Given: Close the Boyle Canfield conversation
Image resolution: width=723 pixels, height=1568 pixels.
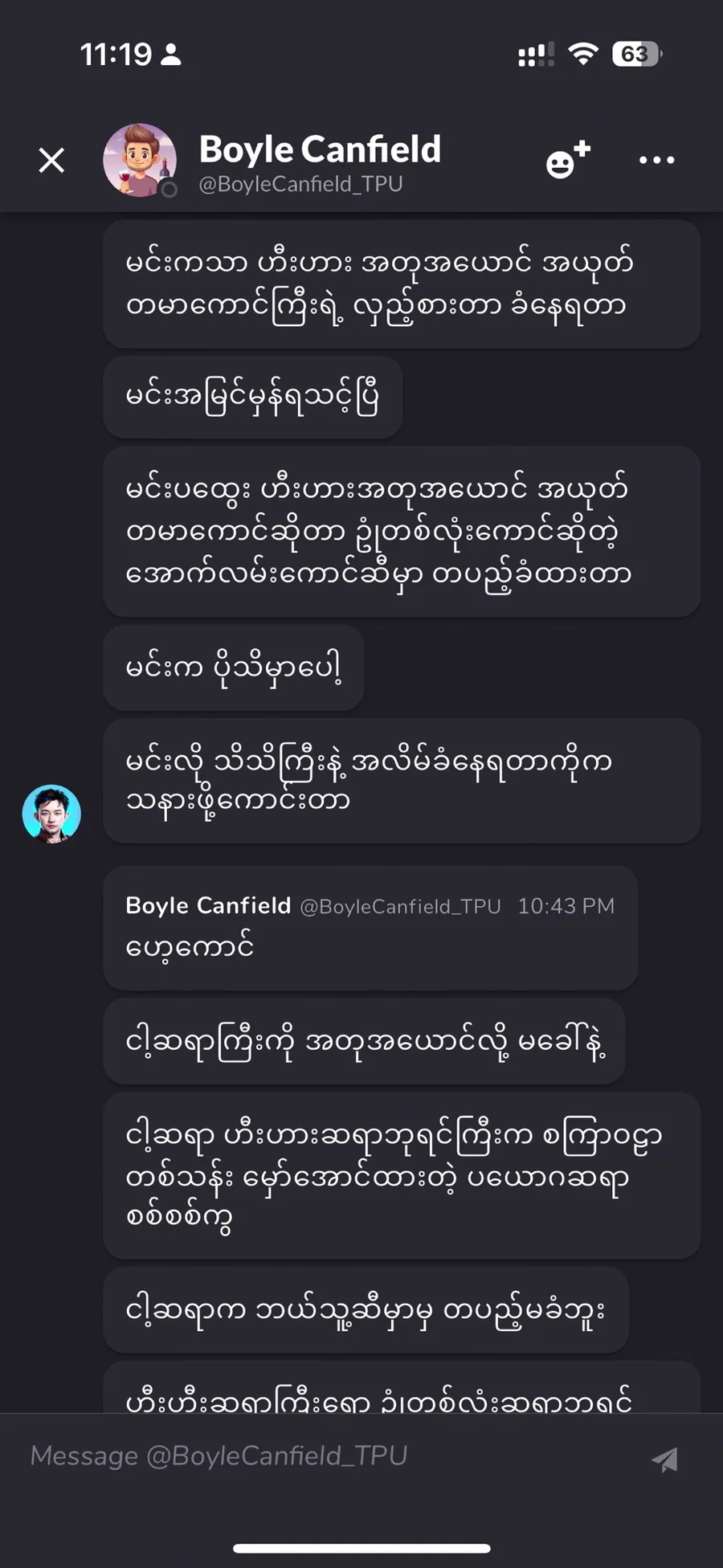Looking at the screenshot, I should tap(52, 161).
